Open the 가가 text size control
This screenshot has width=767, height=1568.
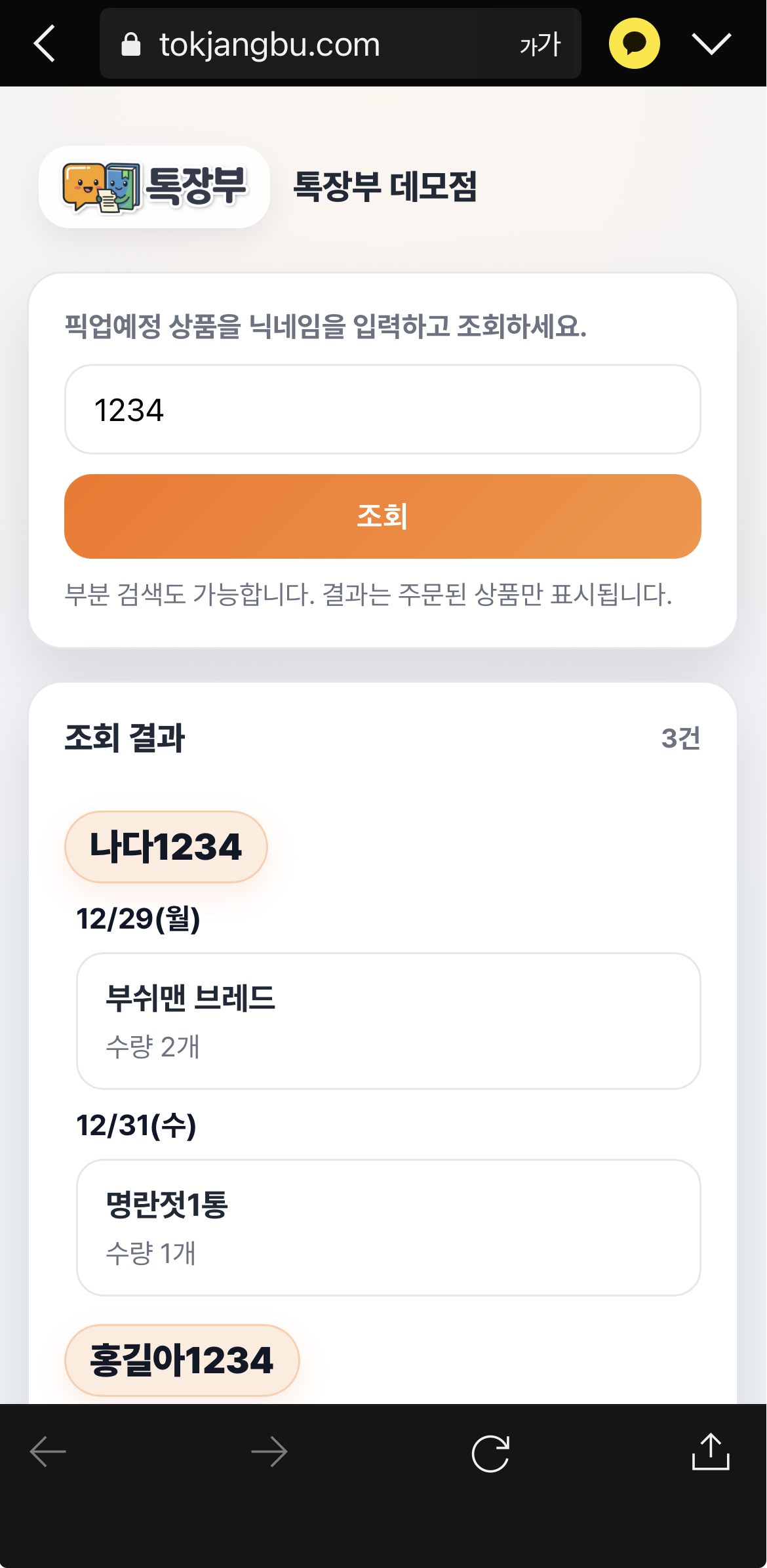click(x=539, y=43)
